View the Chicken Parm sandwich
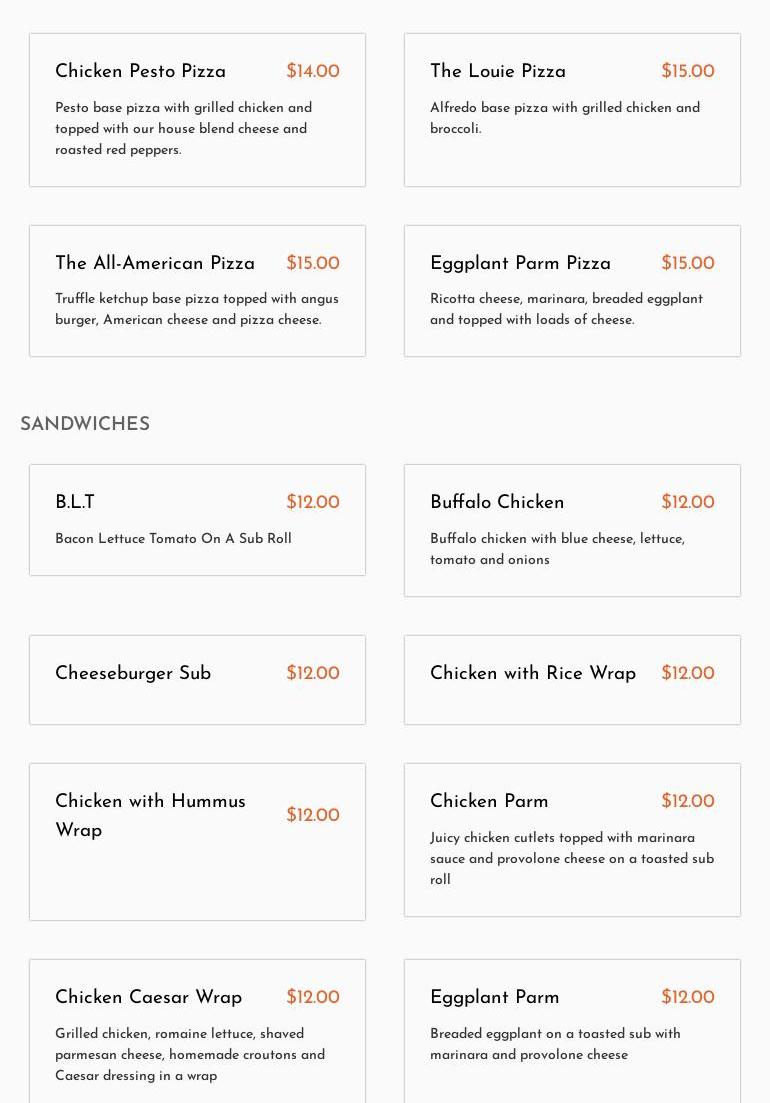This screenshot has width=770, height=1103. click(x=572, y=840)
